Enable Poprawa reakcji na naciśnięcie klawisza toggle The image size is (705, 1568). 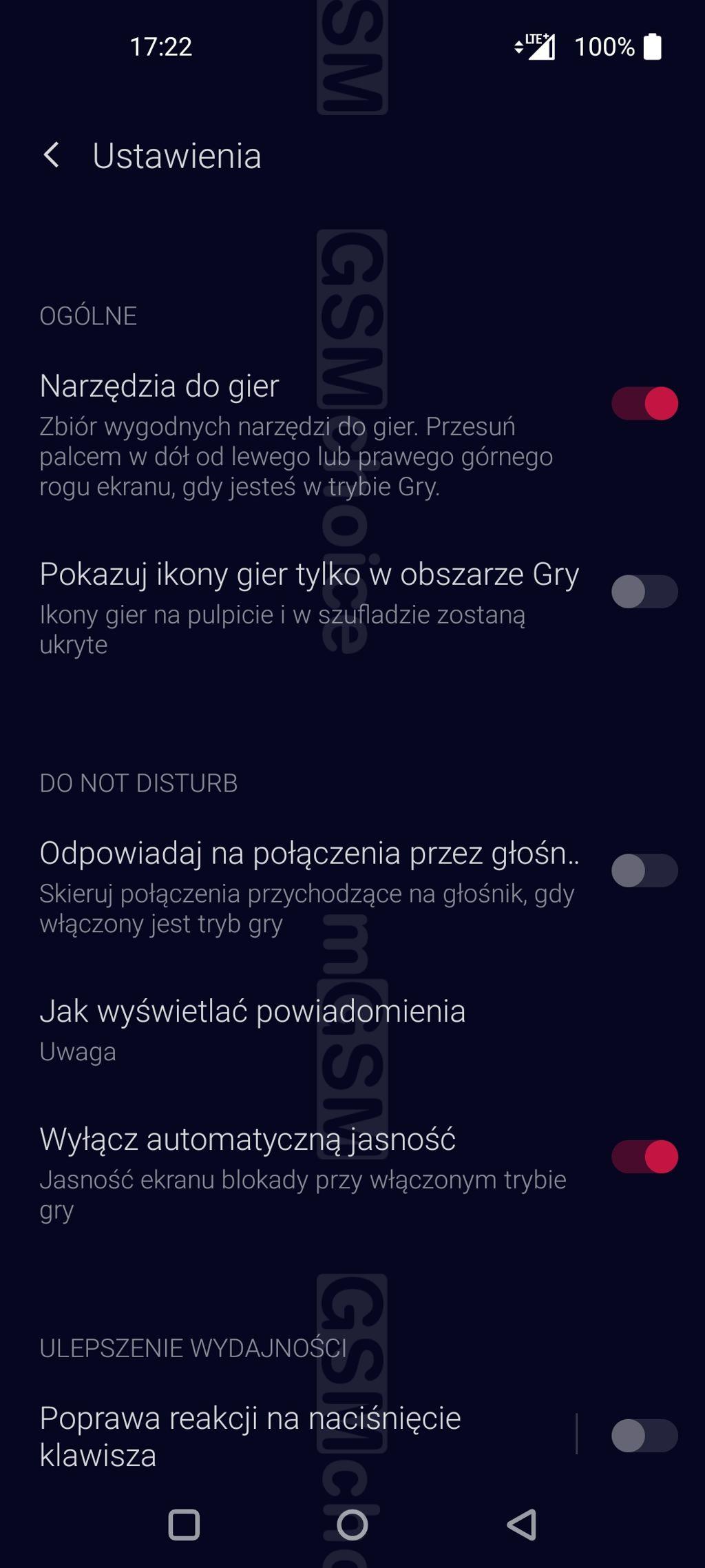pos(644,1436)
